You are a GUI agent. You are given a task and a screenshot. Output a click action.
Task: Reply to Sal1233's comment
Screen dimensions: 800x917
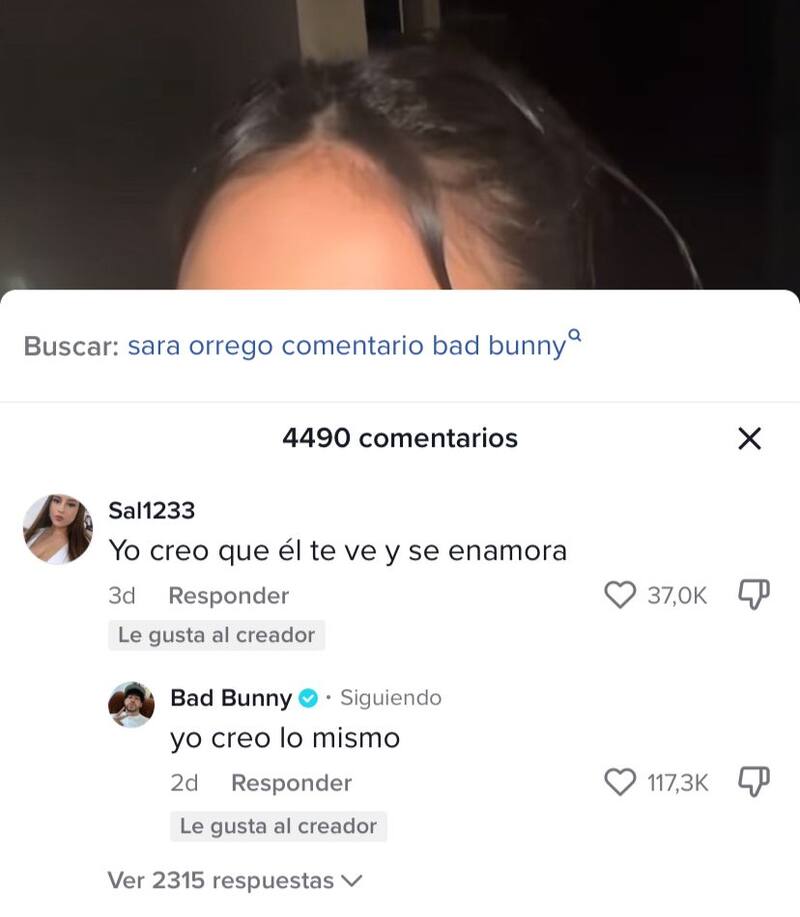click(x=228, y=596)
